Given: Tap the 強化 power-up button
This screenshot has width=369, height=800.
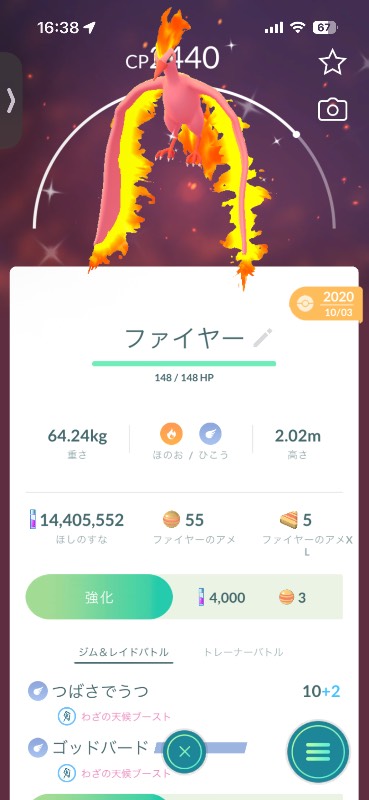Looking at the screenshot, I should tap(100, 597).
